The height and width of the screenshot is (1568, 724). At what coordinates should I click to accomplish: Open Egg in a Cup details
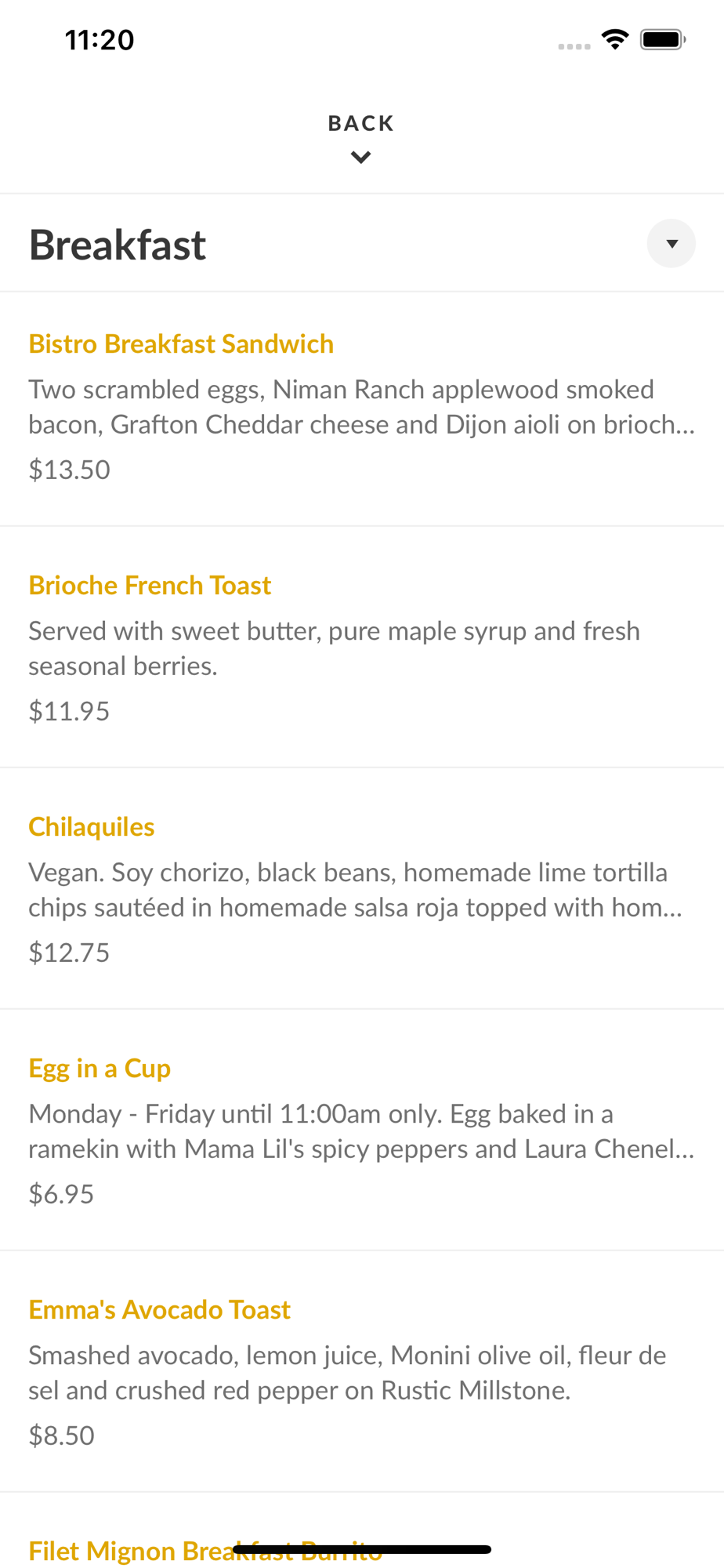point(362,1131)
